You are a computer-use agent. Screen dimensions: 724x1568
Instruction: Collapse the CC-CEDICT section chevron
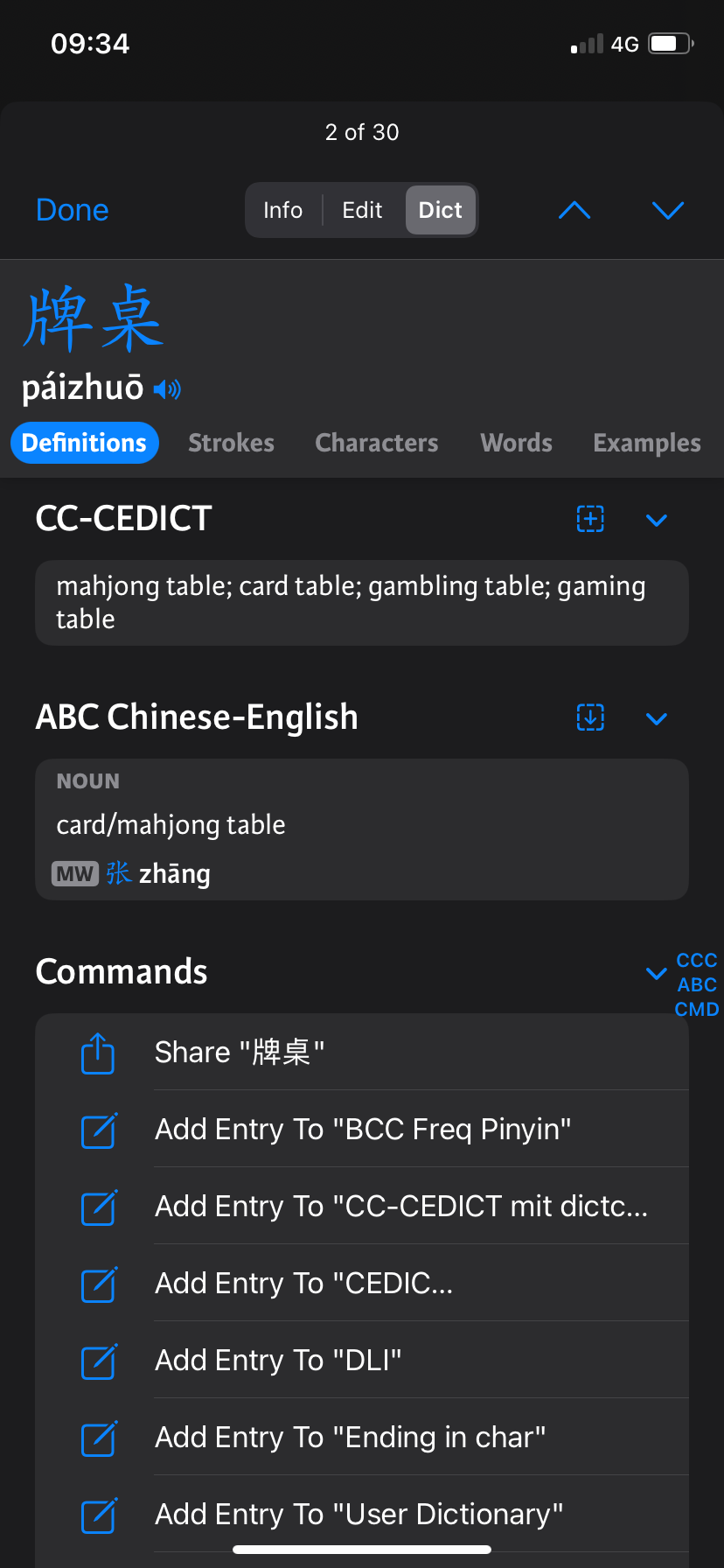(657, 520)
